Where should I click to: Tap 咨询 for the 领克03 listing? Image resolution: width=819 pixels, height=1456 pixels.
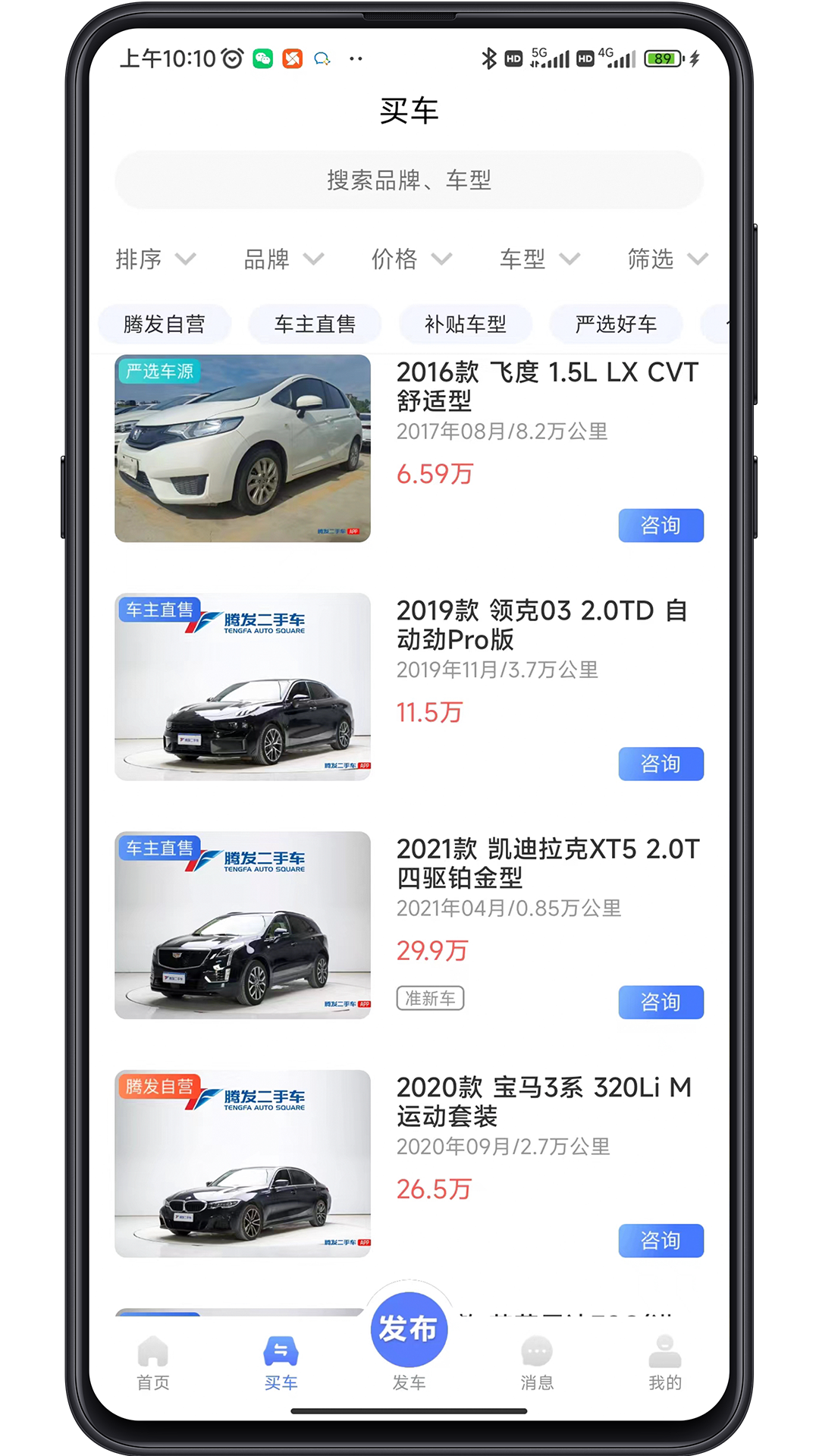[661, 764]
